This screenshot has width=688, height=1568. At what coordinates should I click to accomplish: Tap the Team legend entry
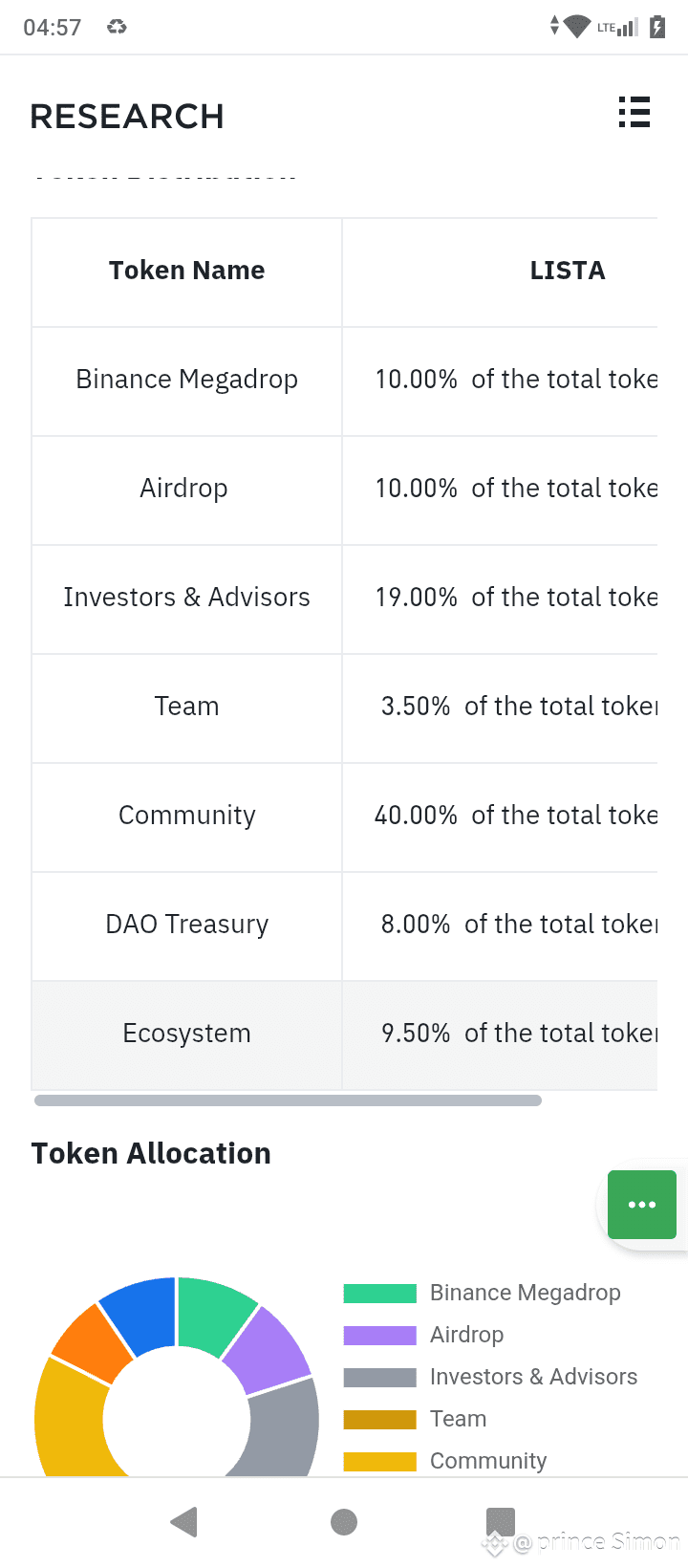(416, 1419)
